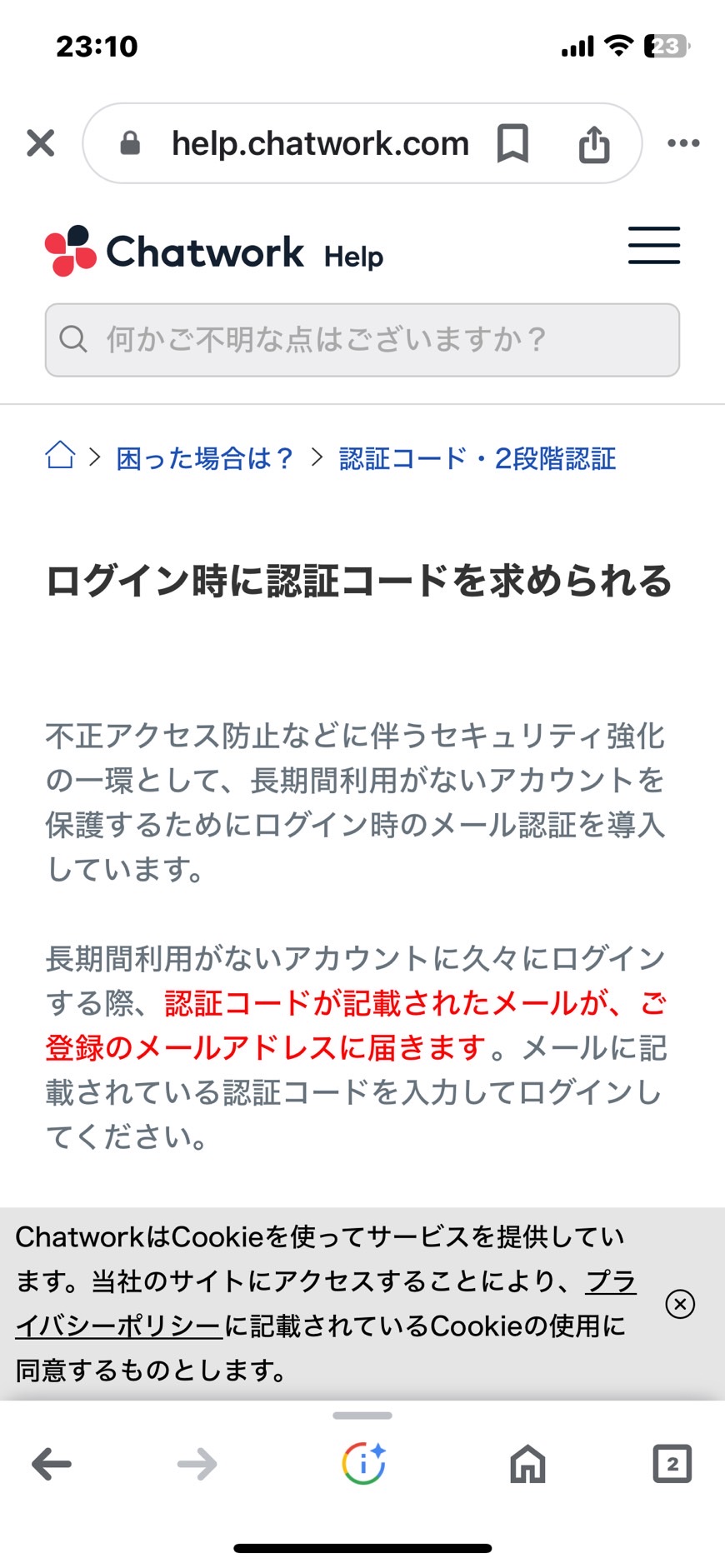Open the Chatwork hamburger menu
The width and height of the screenshot is (725, 1568).
(654, 246)
